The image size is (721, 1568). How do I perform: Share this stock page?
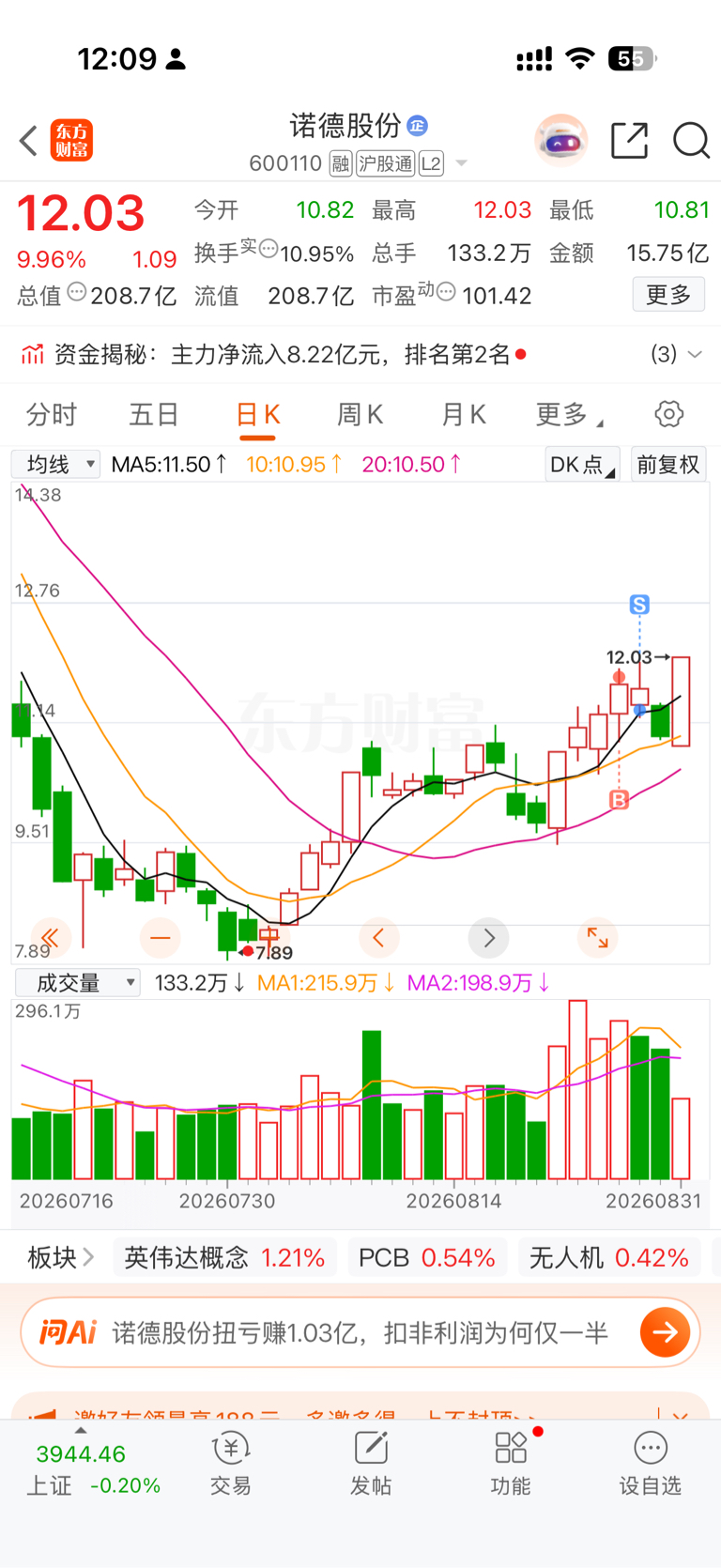[629, 141]
